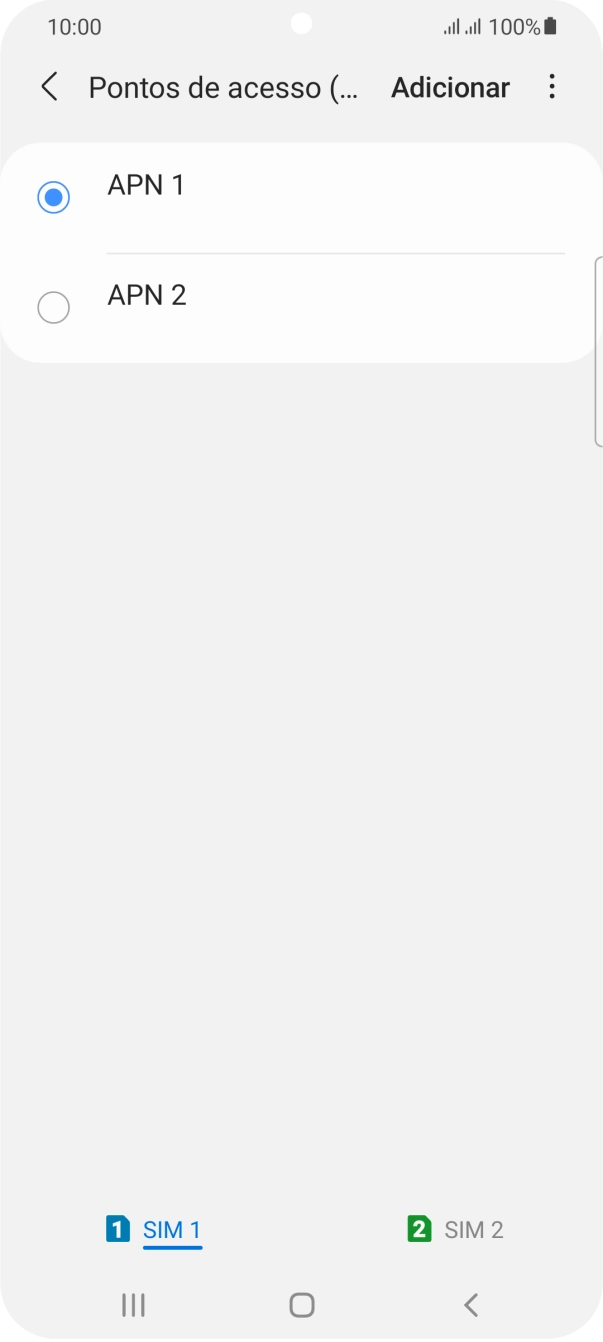Open the more options menu
This screenshot has width=603, height=1342.
pyautogui.click(x=552, y=87)
